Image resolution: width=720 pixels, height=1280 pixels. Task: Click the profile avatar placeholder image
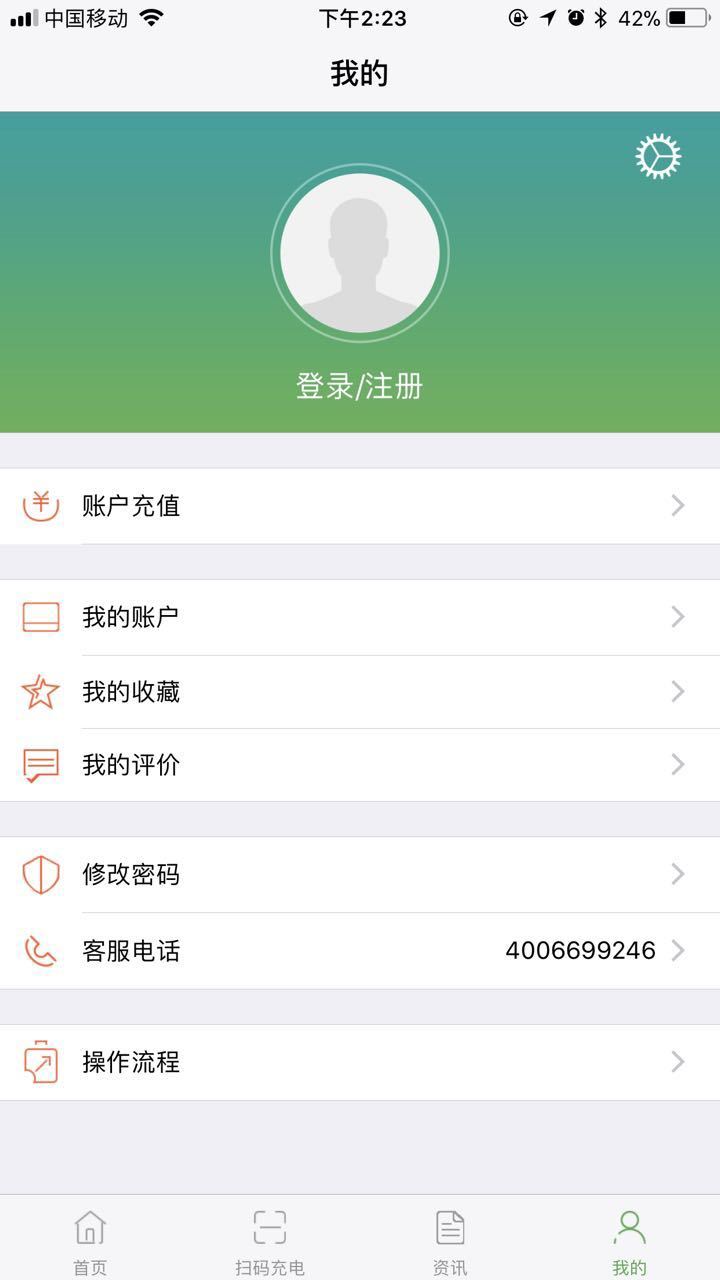[359, 253]
